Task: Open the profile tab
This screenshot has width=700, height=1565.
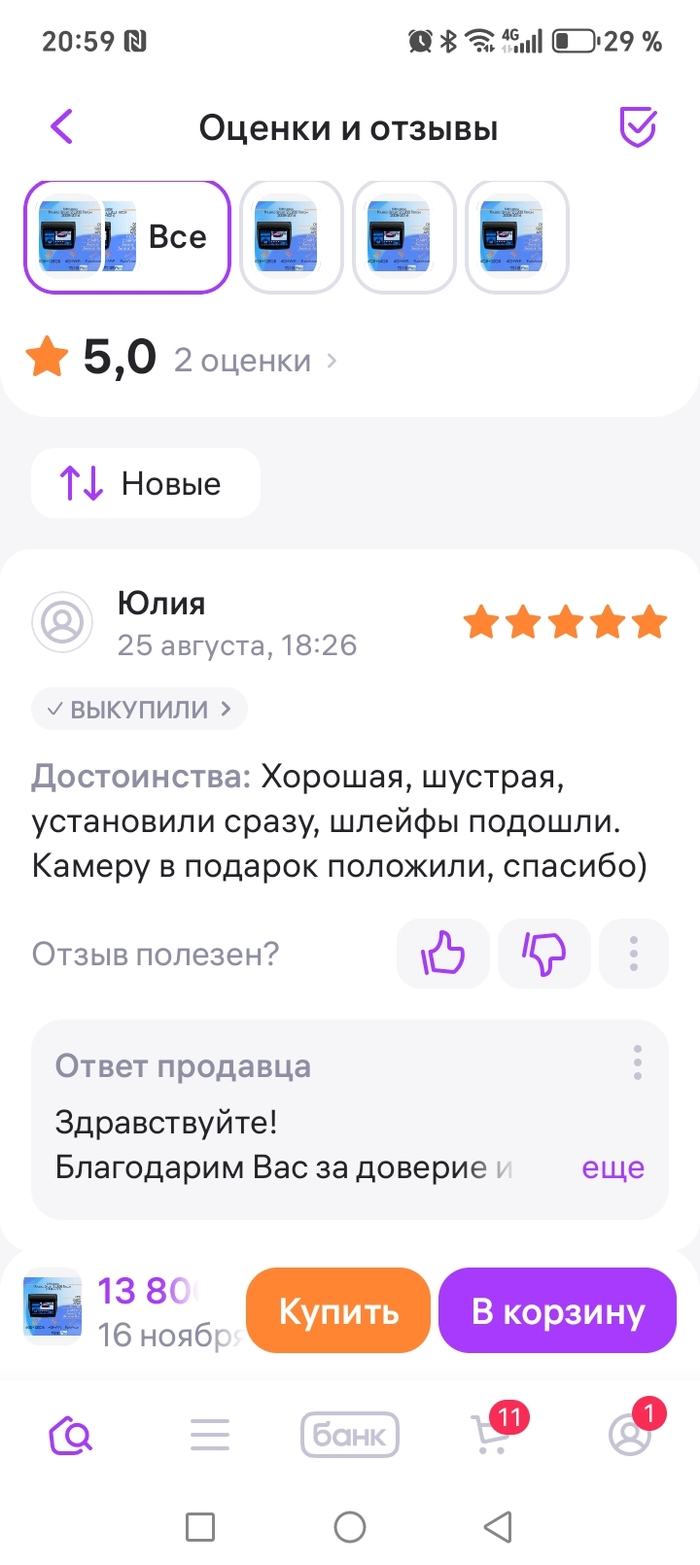Action: click(630, 1436)
